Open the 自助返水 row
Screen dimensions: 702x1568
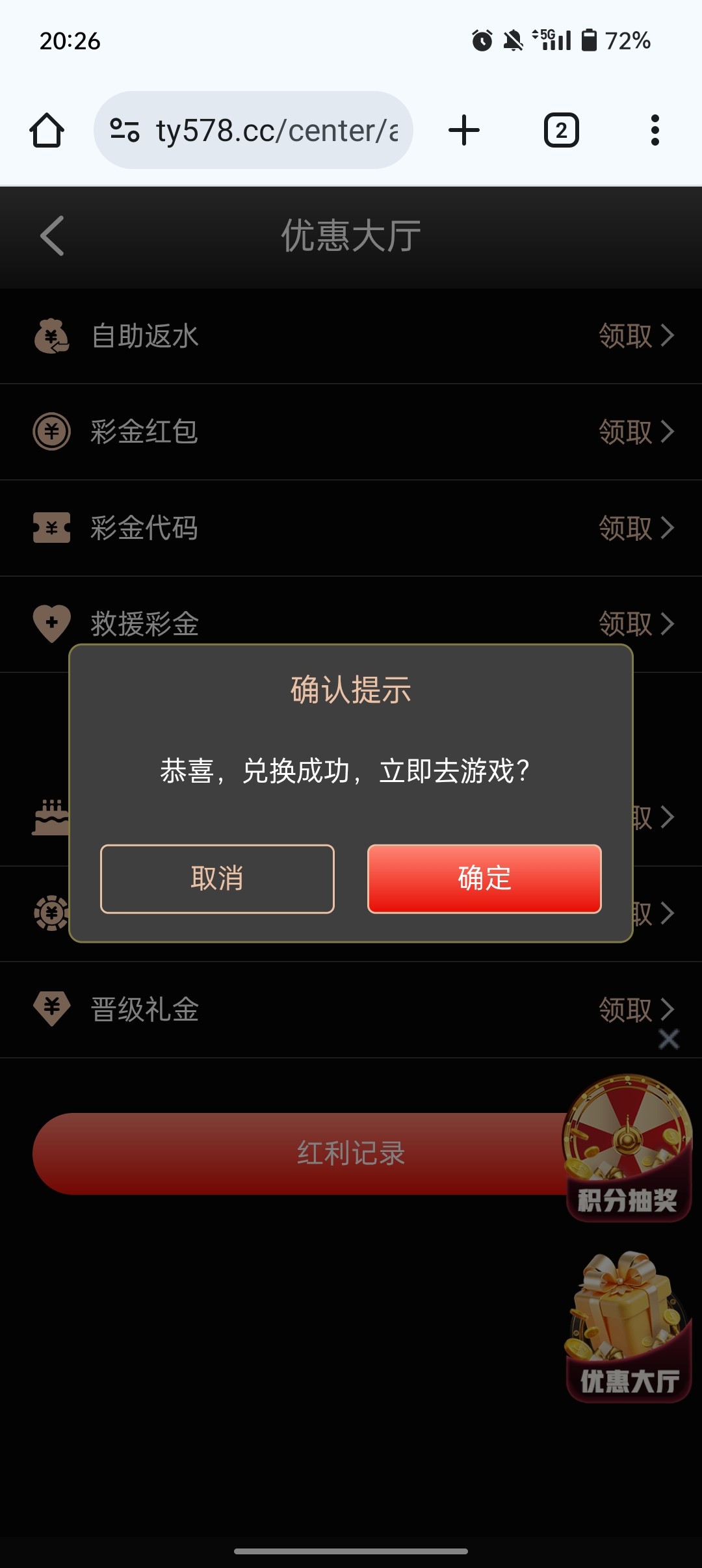[x=351, y=336]
